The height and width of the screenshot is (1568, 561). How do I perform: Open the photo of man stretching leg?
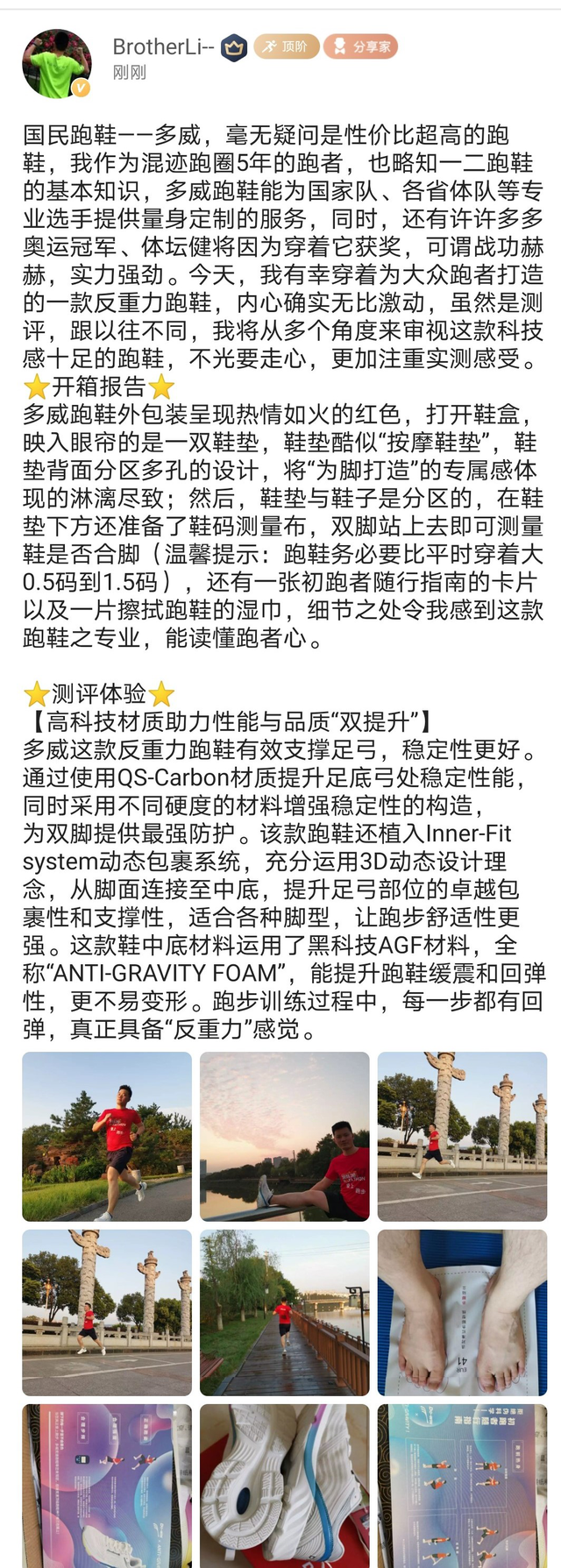click(x=284, y=1136)
